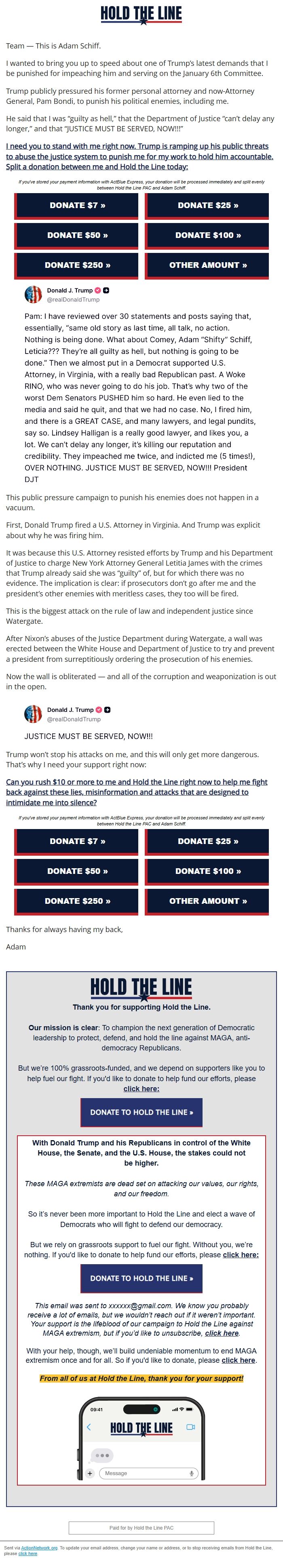Follow the unsubscribe 'click here' link
The height and width of the screenshot is (1568, 283).
(x=222, y=1333)
